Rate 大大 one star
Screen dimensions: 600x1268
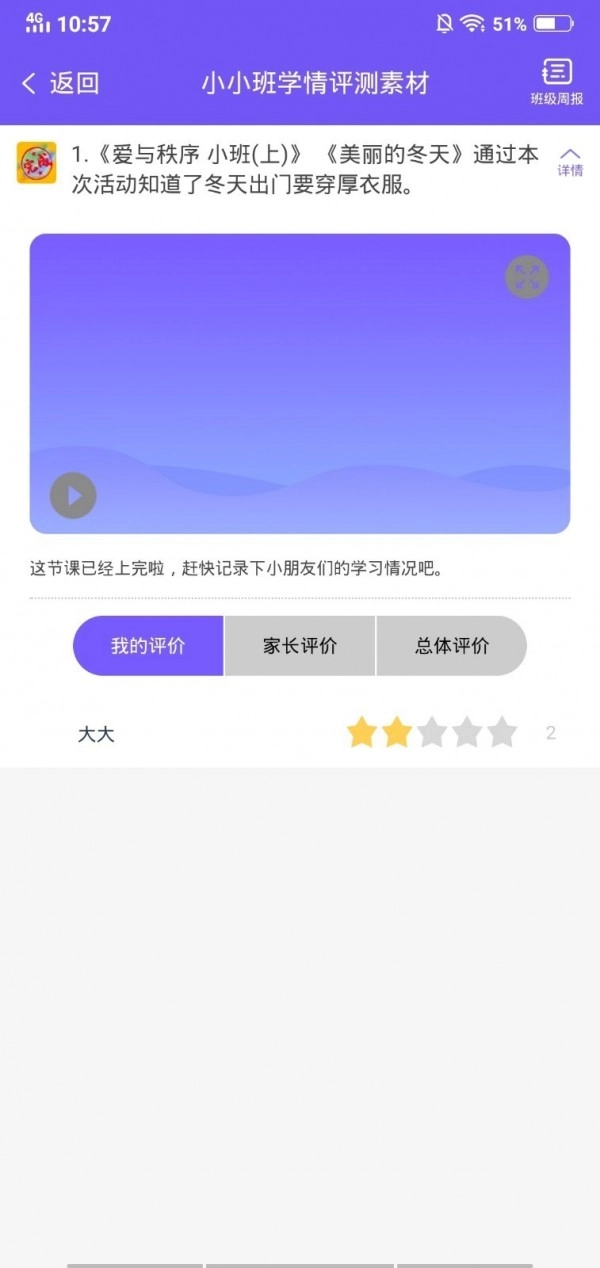(x=362, y=733)
